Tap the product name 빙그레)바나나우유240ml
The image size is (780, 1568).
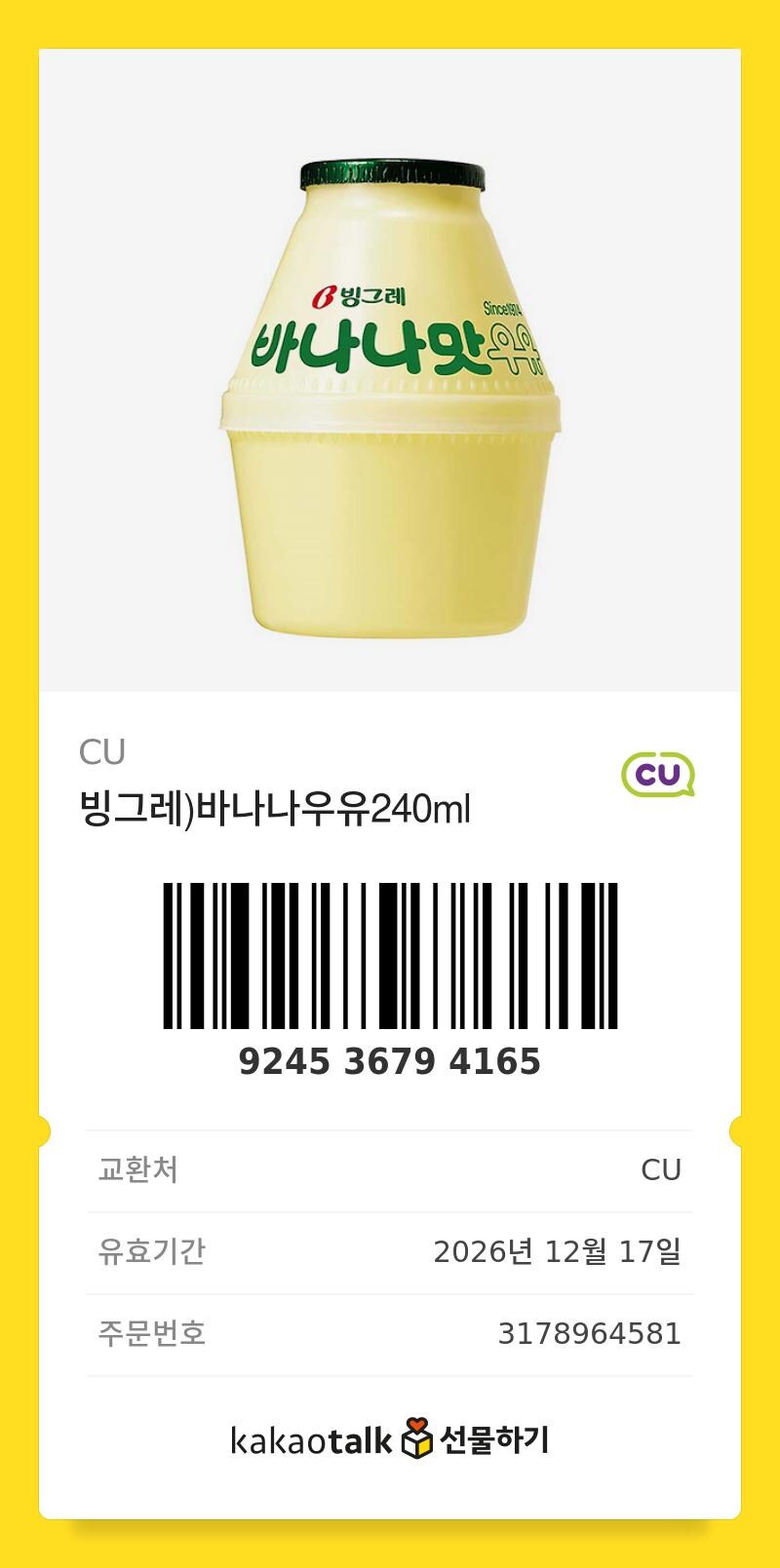[x=276, y=807]
